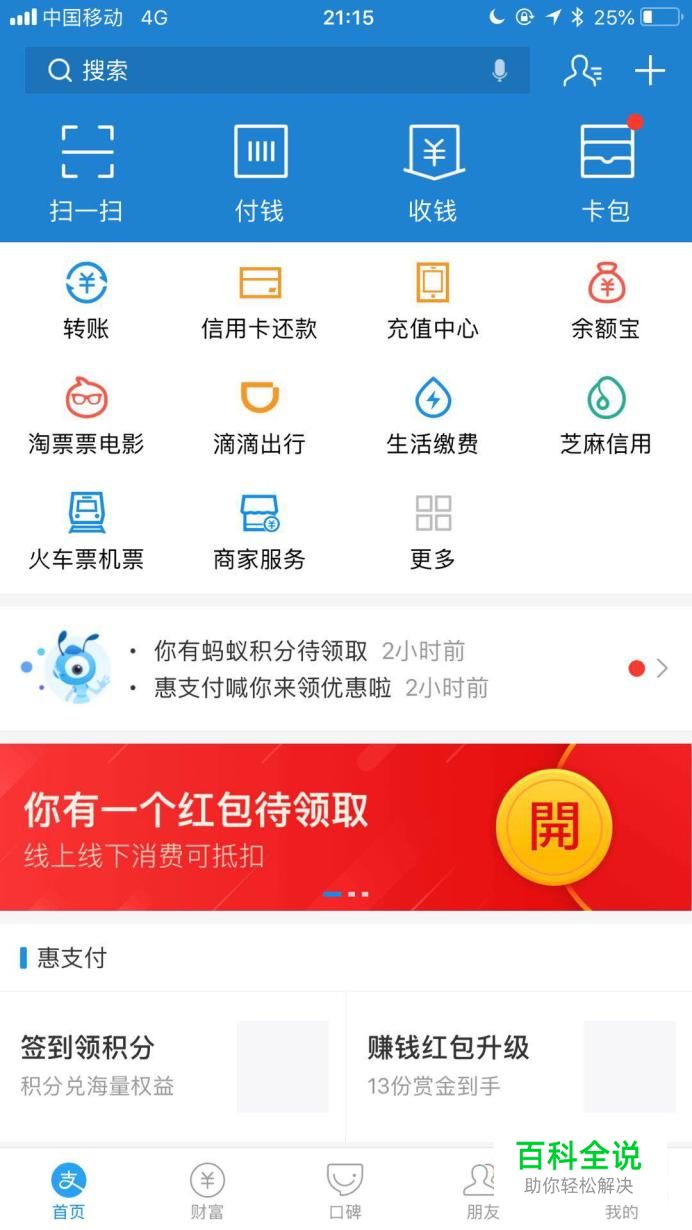The height and width of the screenshot is (1230, 692).
Task: Open 滴滴出行 ride service
Action: tap(260, 416)
